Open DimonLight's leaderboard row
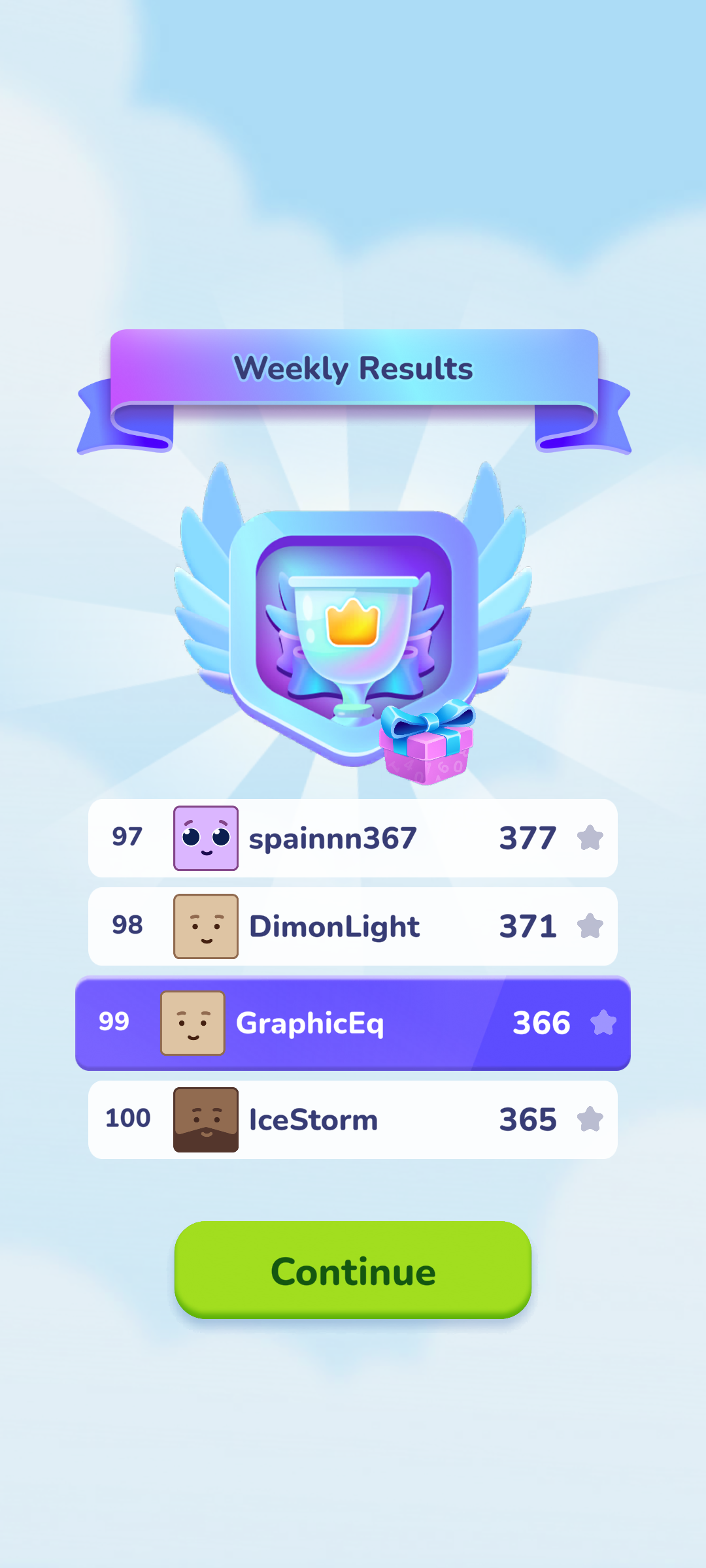 tap(353, 926)
